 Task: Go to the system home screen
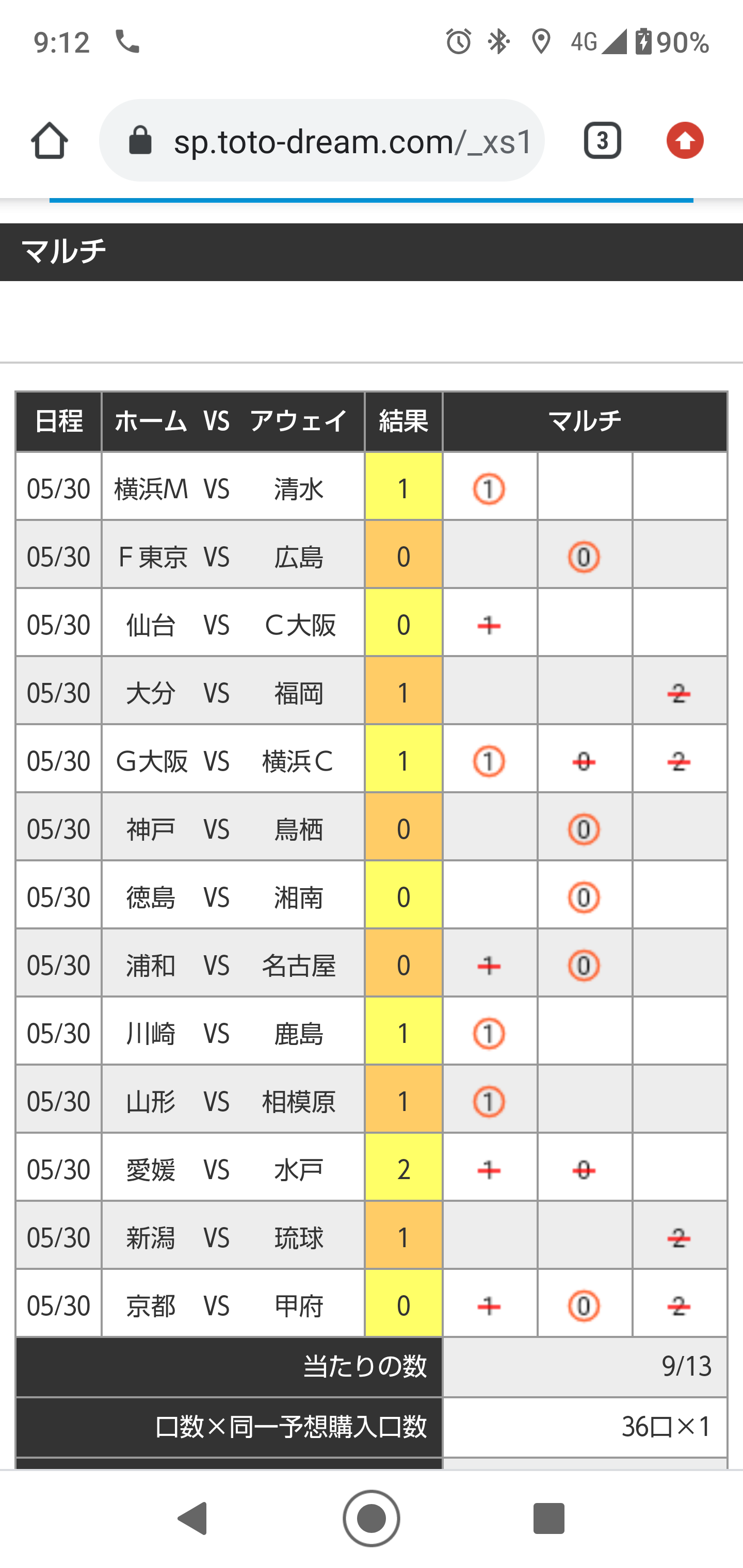(x=371, y=1518)
